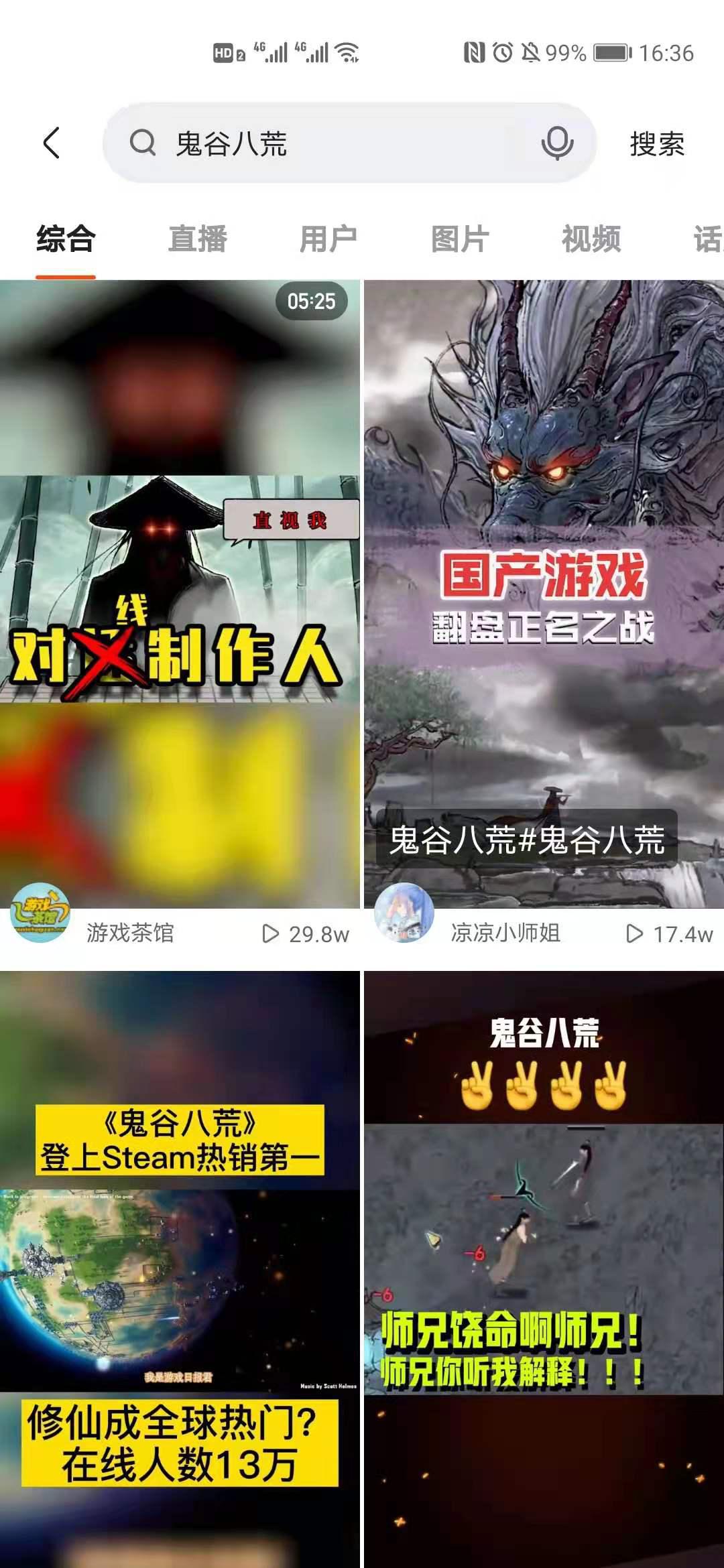
Task: View 凉凉小师姐's profile avatar
Action: [x=404, y=913]
